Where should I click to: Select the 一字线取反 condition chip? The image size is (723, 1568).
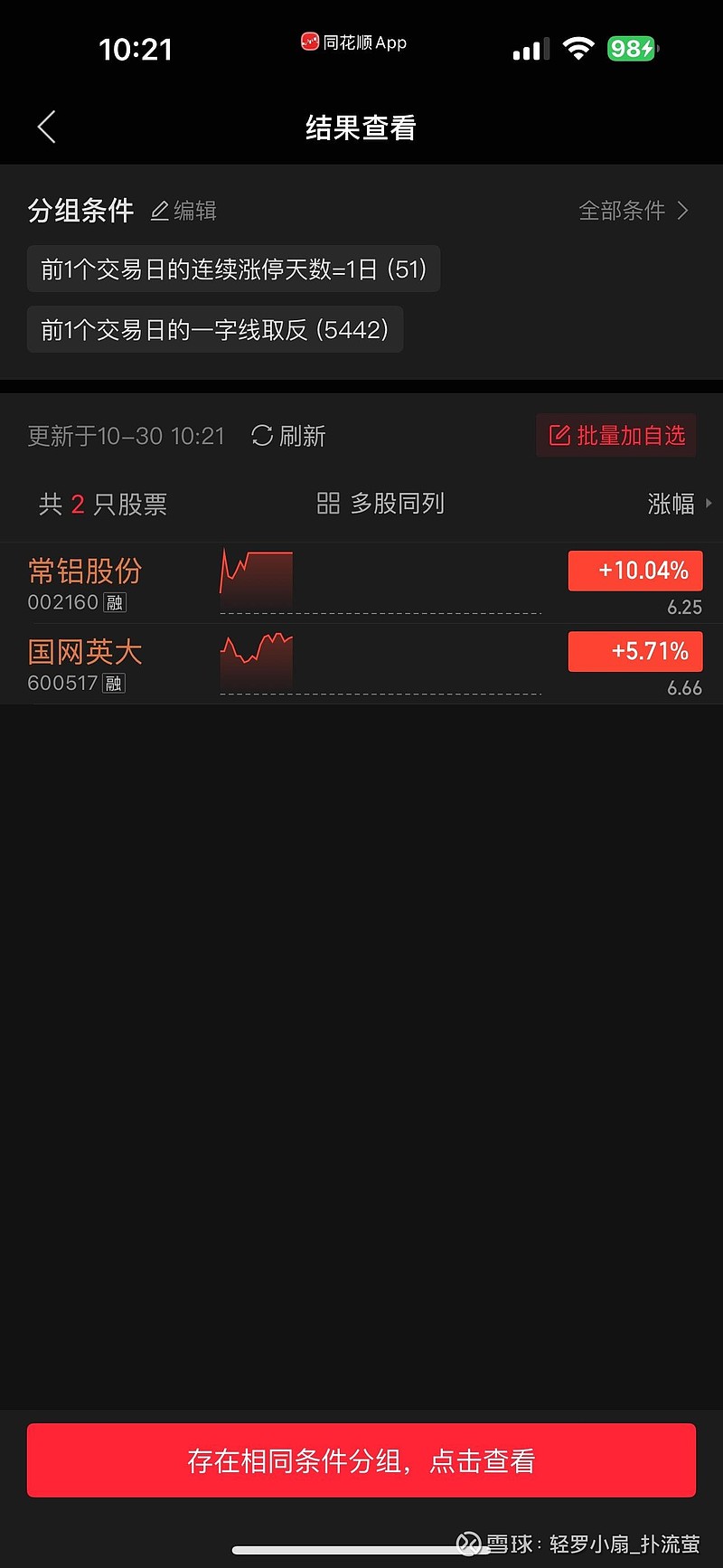214,329
